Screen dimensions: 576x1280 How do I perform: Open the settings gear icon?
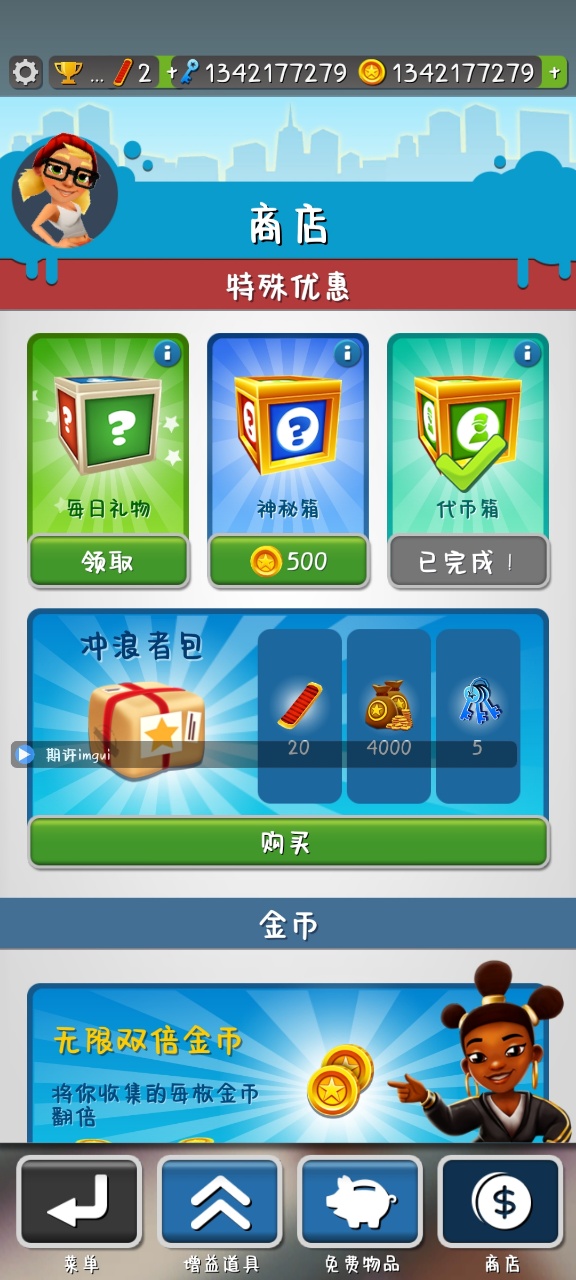[25, 72]
